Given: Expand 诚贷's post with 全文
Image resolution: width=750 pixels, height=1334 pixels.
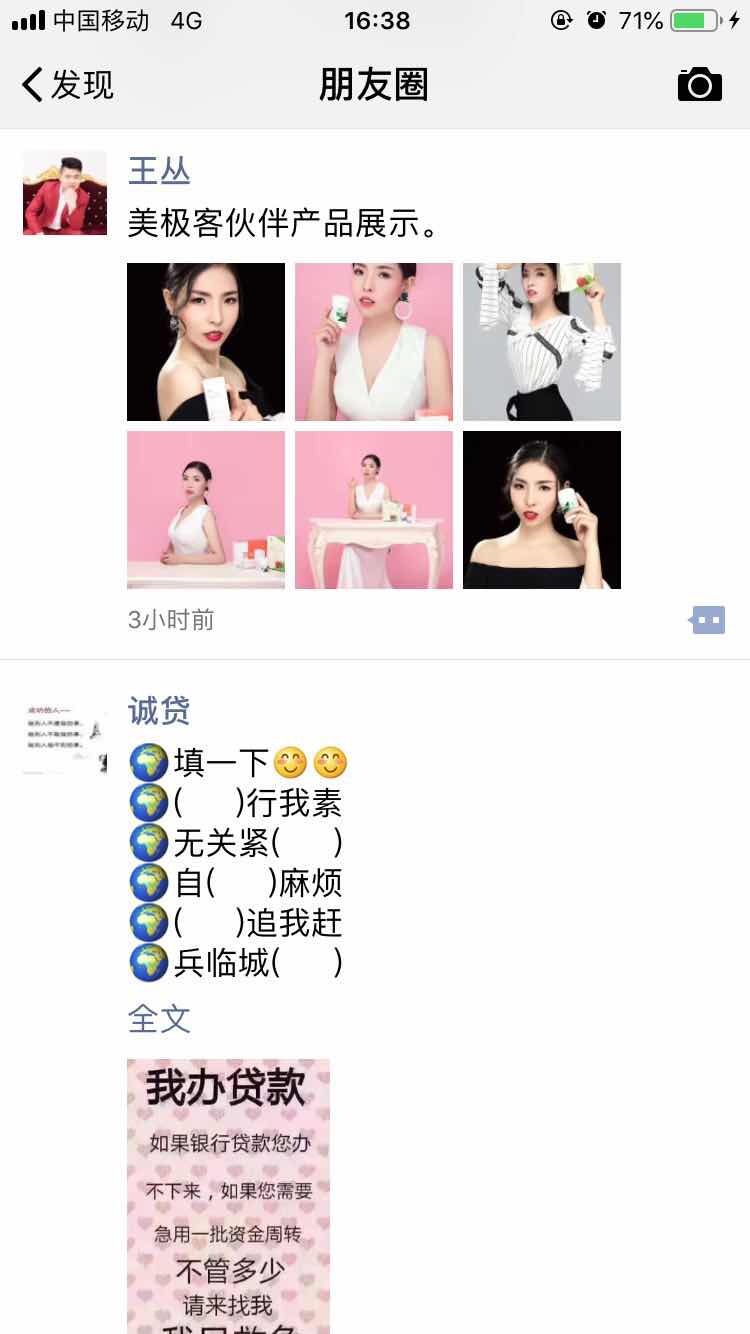Looking at the screenshot, I should pyautogui.click(x=159, y=1019).
